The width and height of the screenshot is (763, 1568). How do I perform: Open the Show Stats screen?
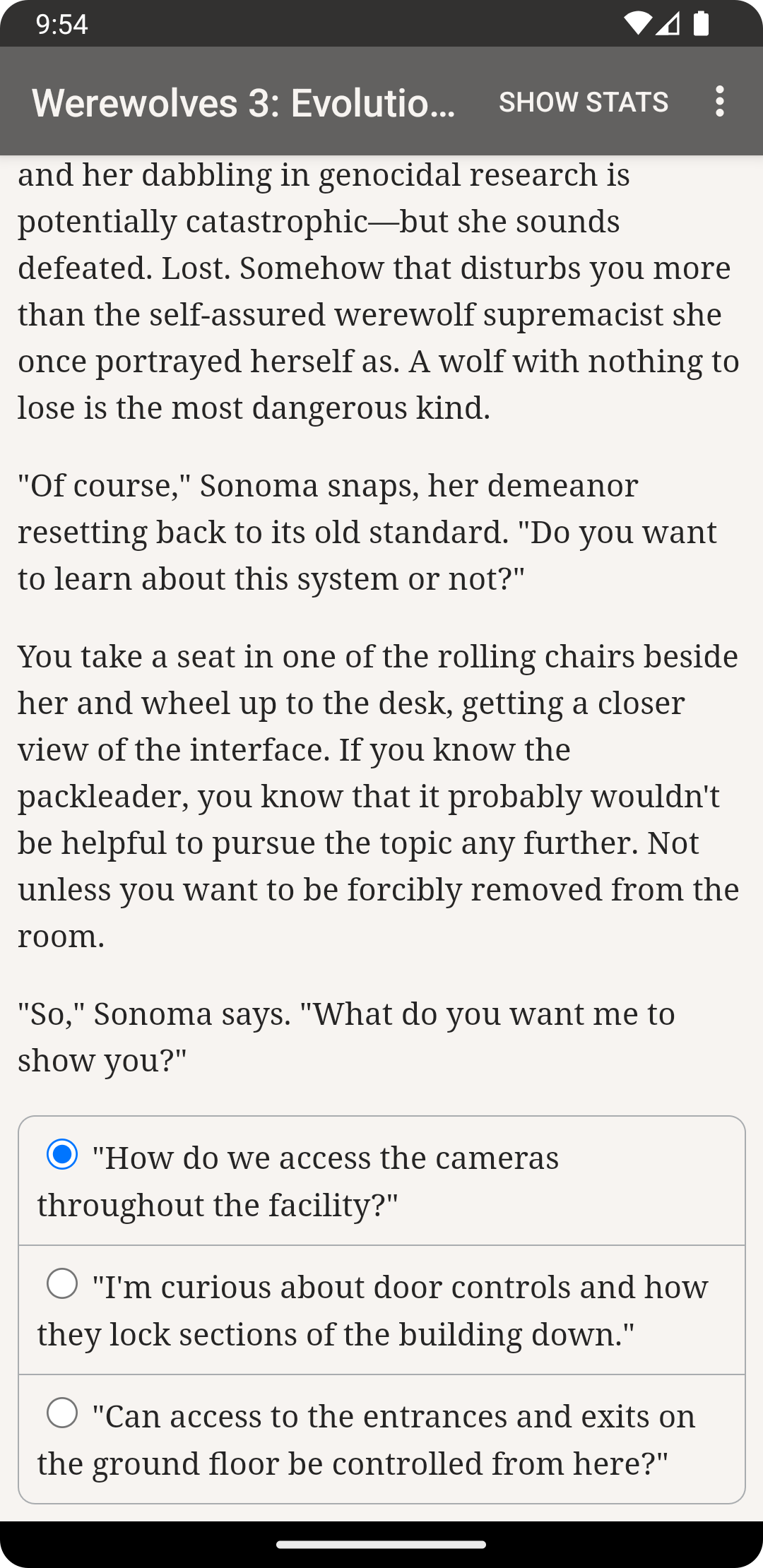584,102
